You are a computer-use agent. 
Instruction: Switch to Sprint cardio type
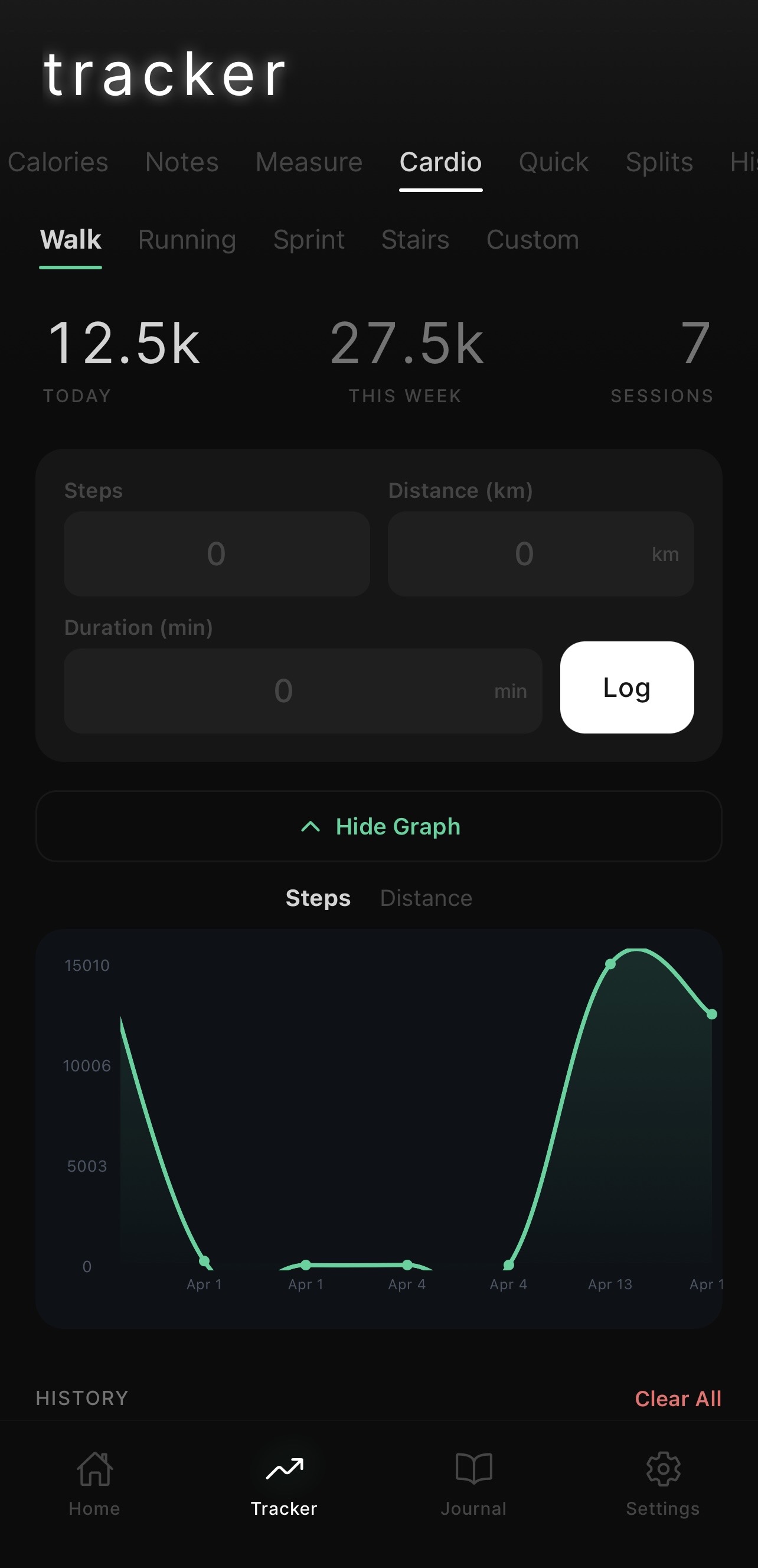[309, 240]
